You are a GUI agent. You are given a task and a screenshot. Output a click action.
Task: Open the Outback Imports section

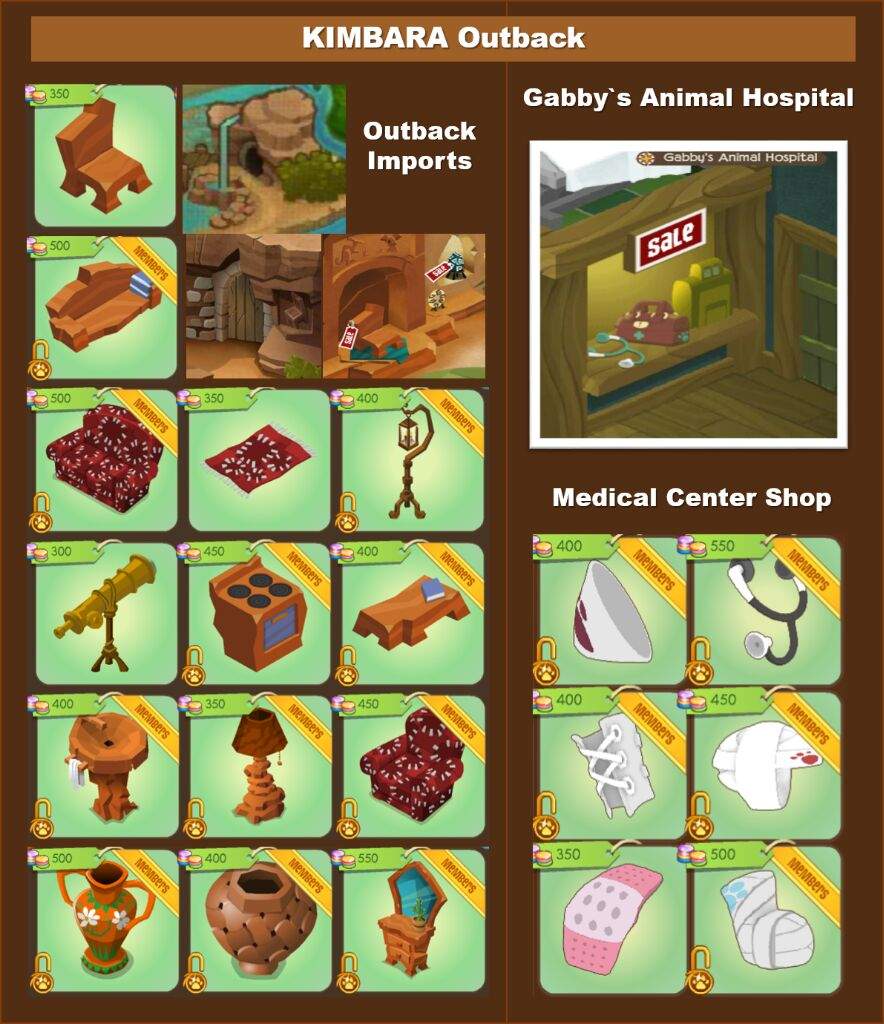pos(420,146)
